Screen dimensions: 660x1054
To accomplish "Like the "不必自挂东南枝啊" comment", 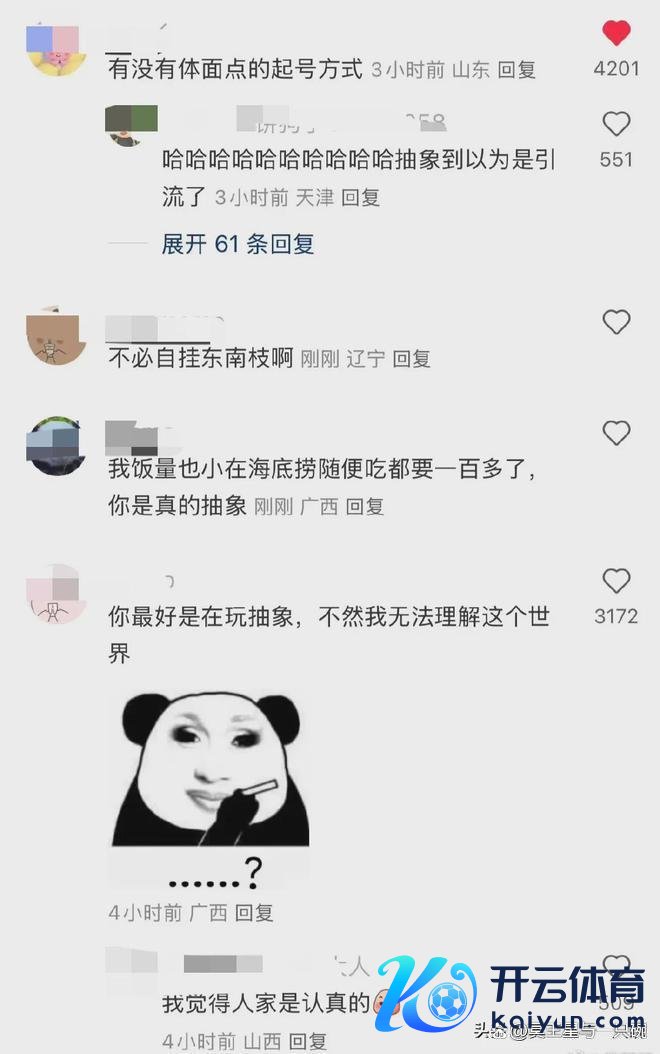I will (616, 322).
